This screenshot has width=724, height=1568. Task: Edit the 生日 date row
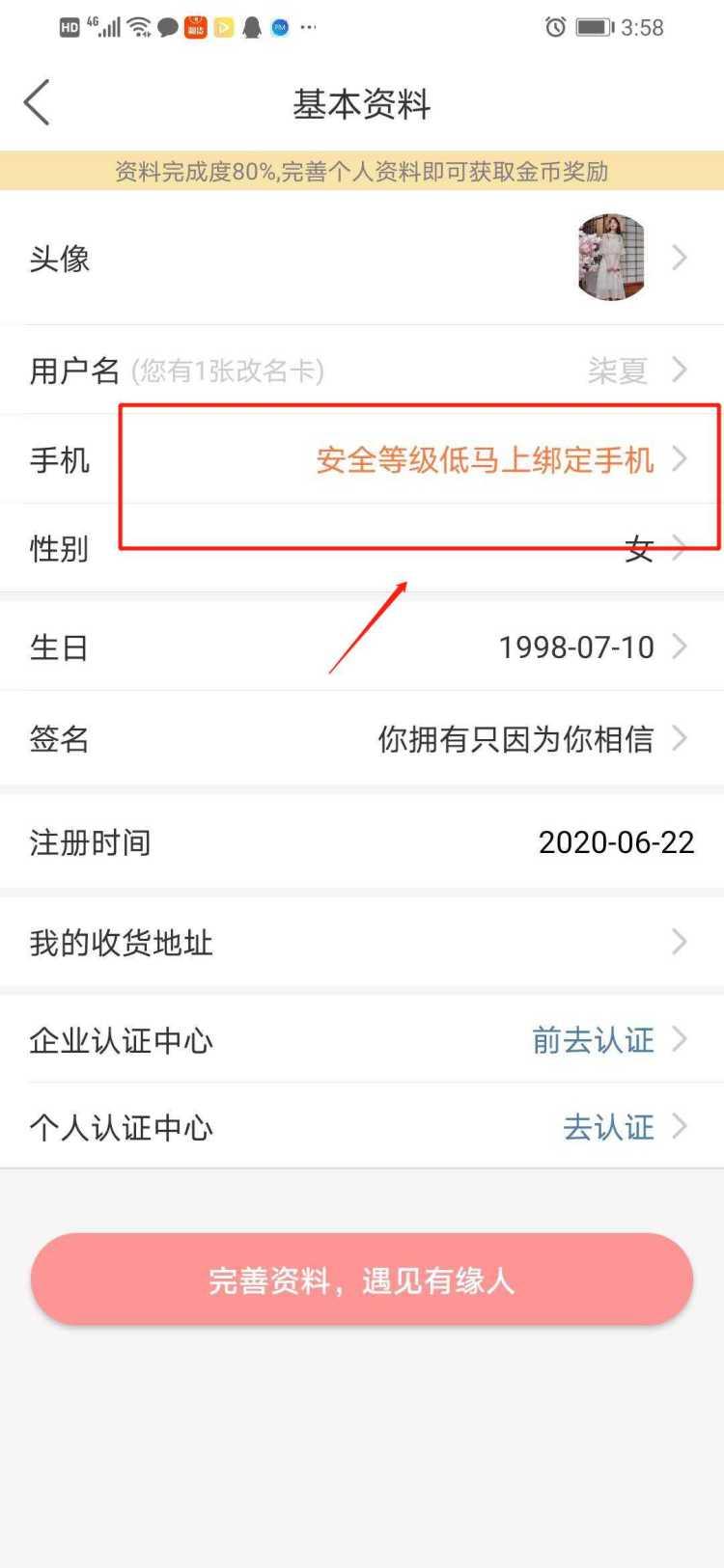point(362,646)
